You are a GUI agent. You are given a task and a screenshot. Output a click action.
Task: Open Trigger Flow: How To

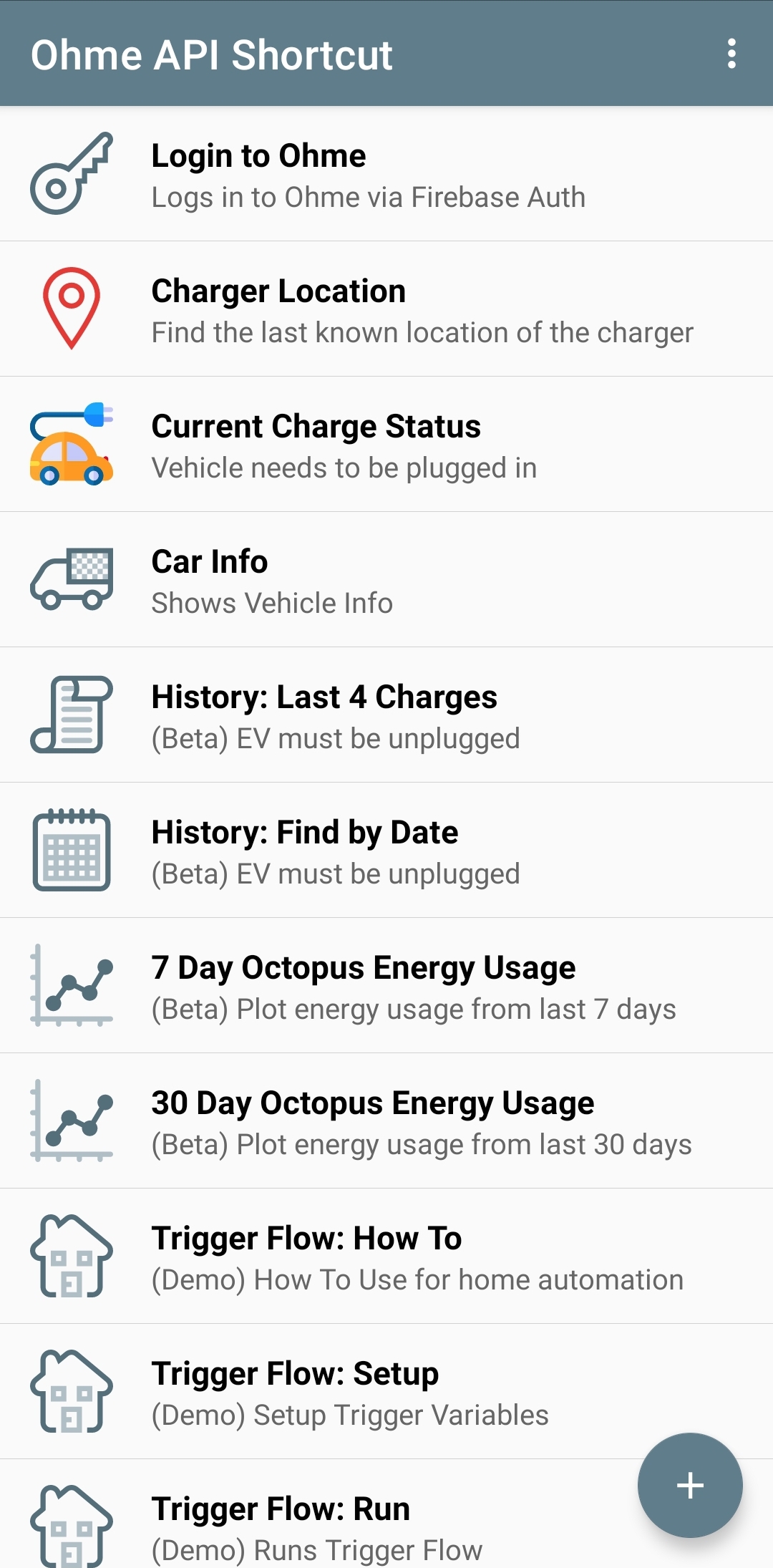386,1257
